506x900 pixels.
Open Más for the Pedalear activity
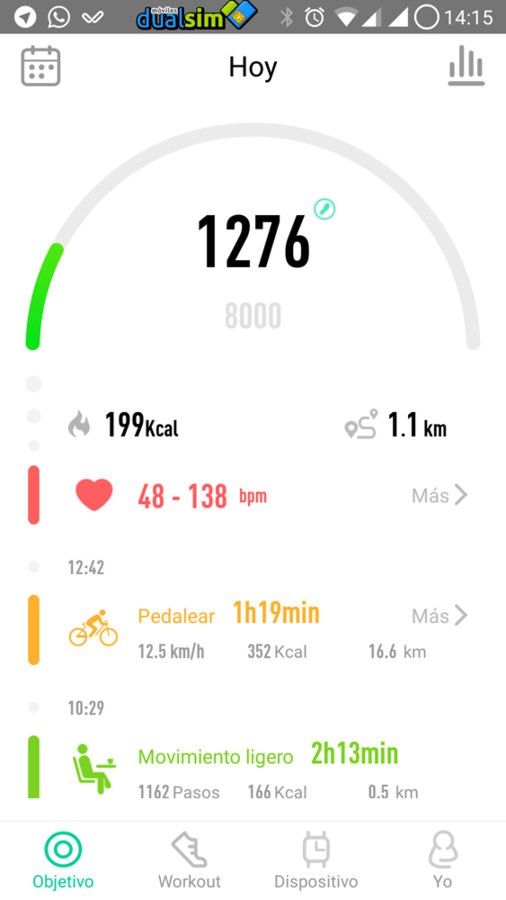pyautogui.click(x=439, y=615)
